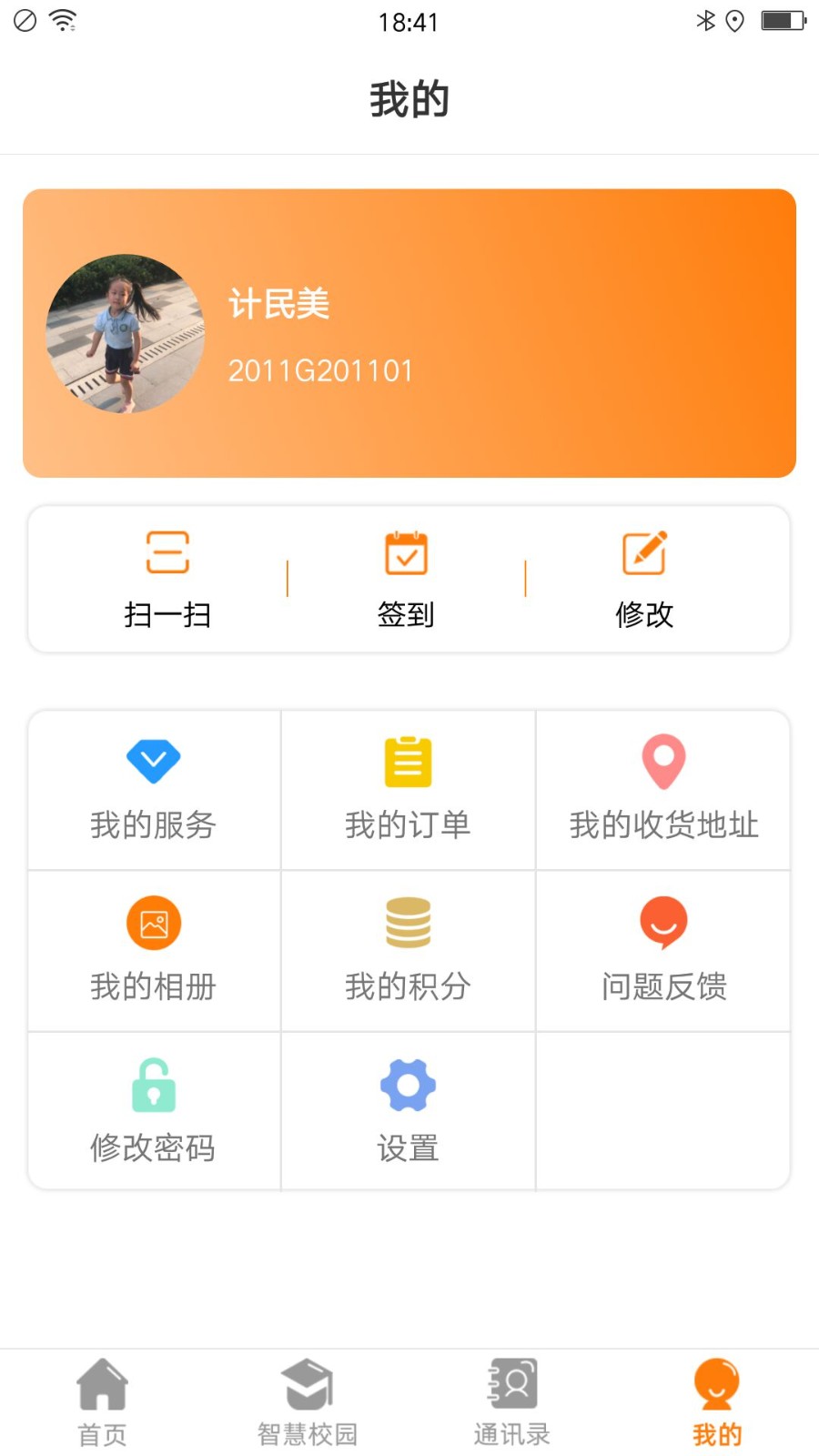
Task: Open the profile card of 计民美
Action: pyautogui.click(x=409, y=333)
